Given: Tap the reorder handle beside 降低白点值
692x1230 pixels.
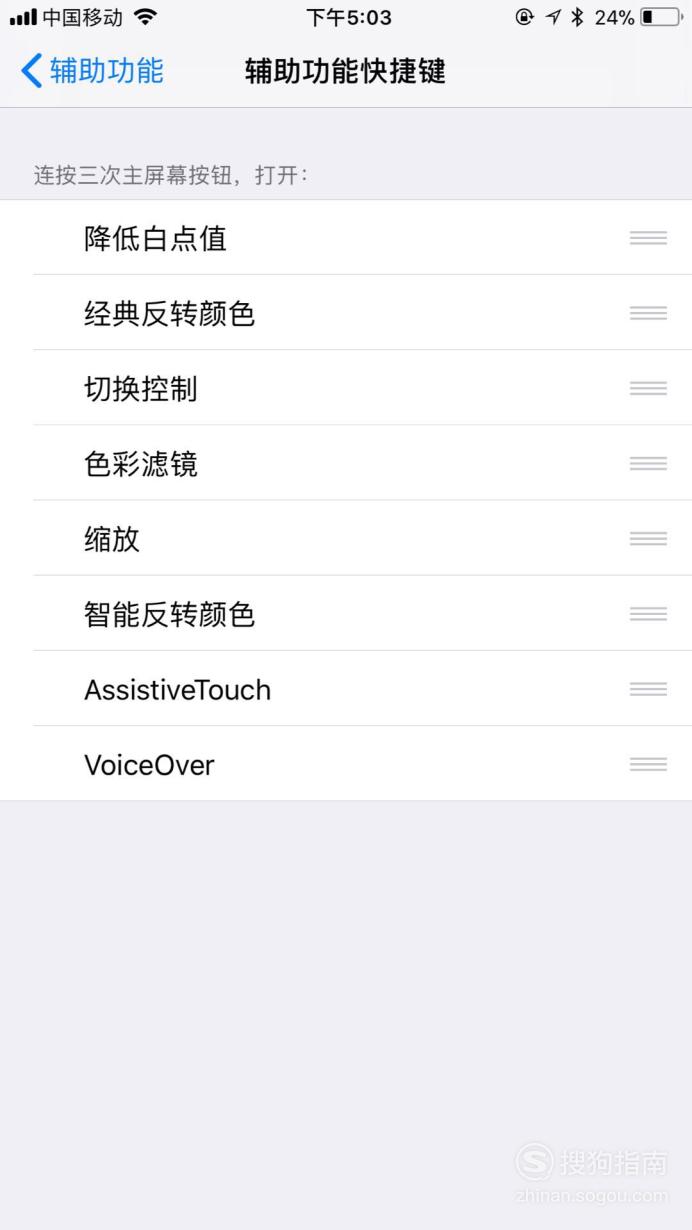Looking at the screenshot, I should 648,238.
